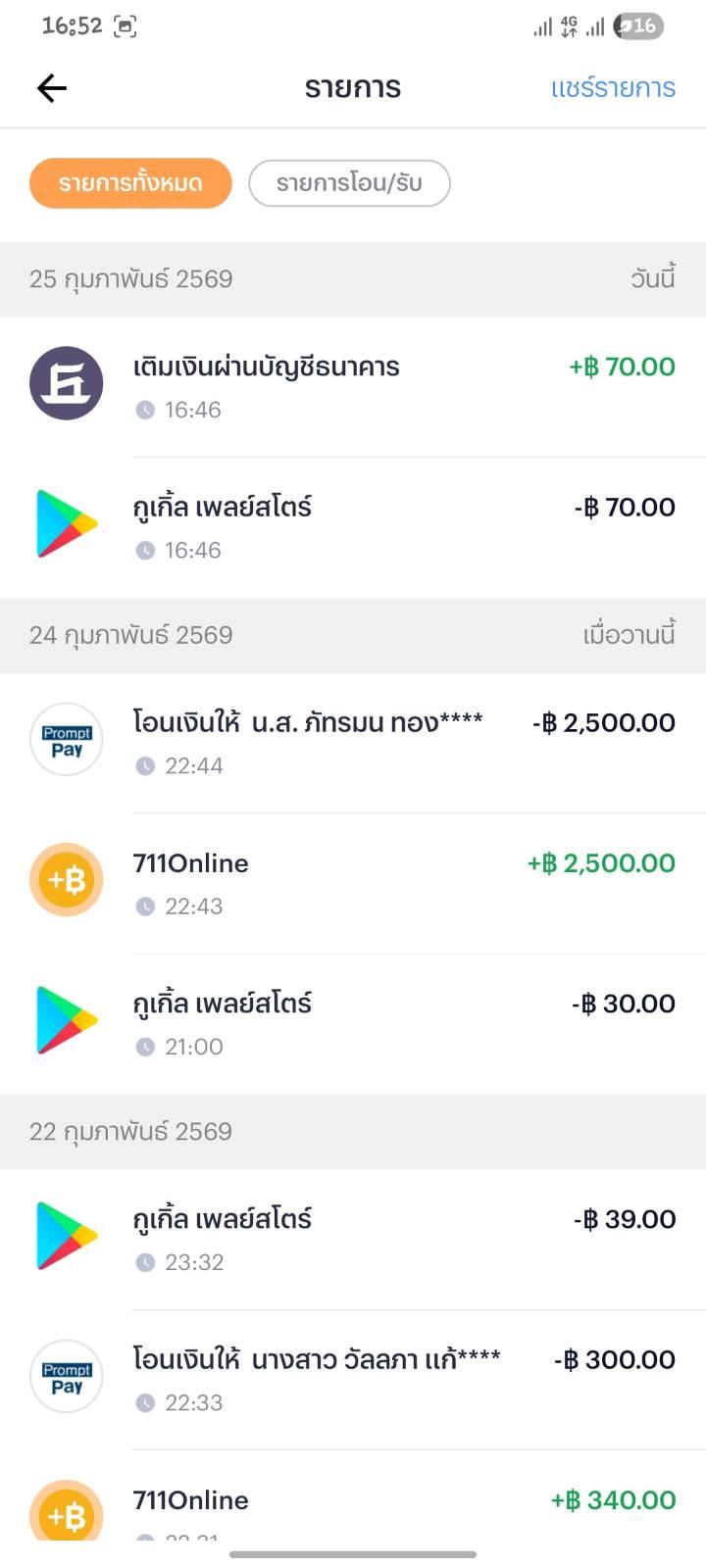Go back using the top arrow
The image size is (706, 1568).
tap(52, 88)
